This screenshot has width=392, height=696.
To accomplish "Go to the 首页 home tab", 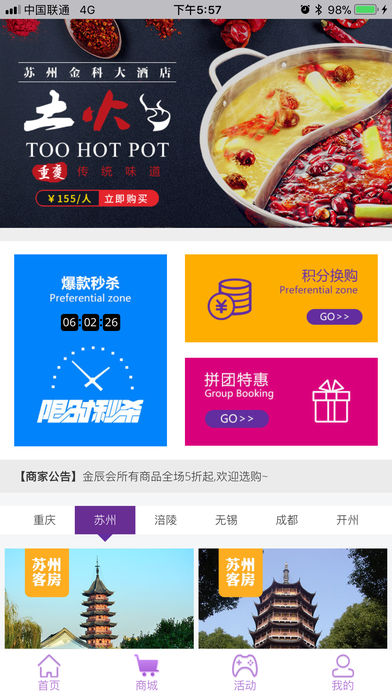I will coord(49,673).
